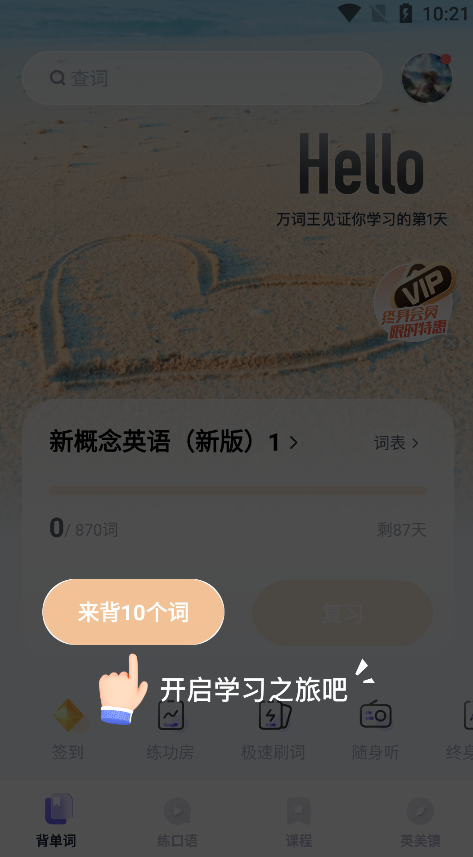
Task: Change the 新概念英语（新版）1 wordbook
Action: point(174,442)
